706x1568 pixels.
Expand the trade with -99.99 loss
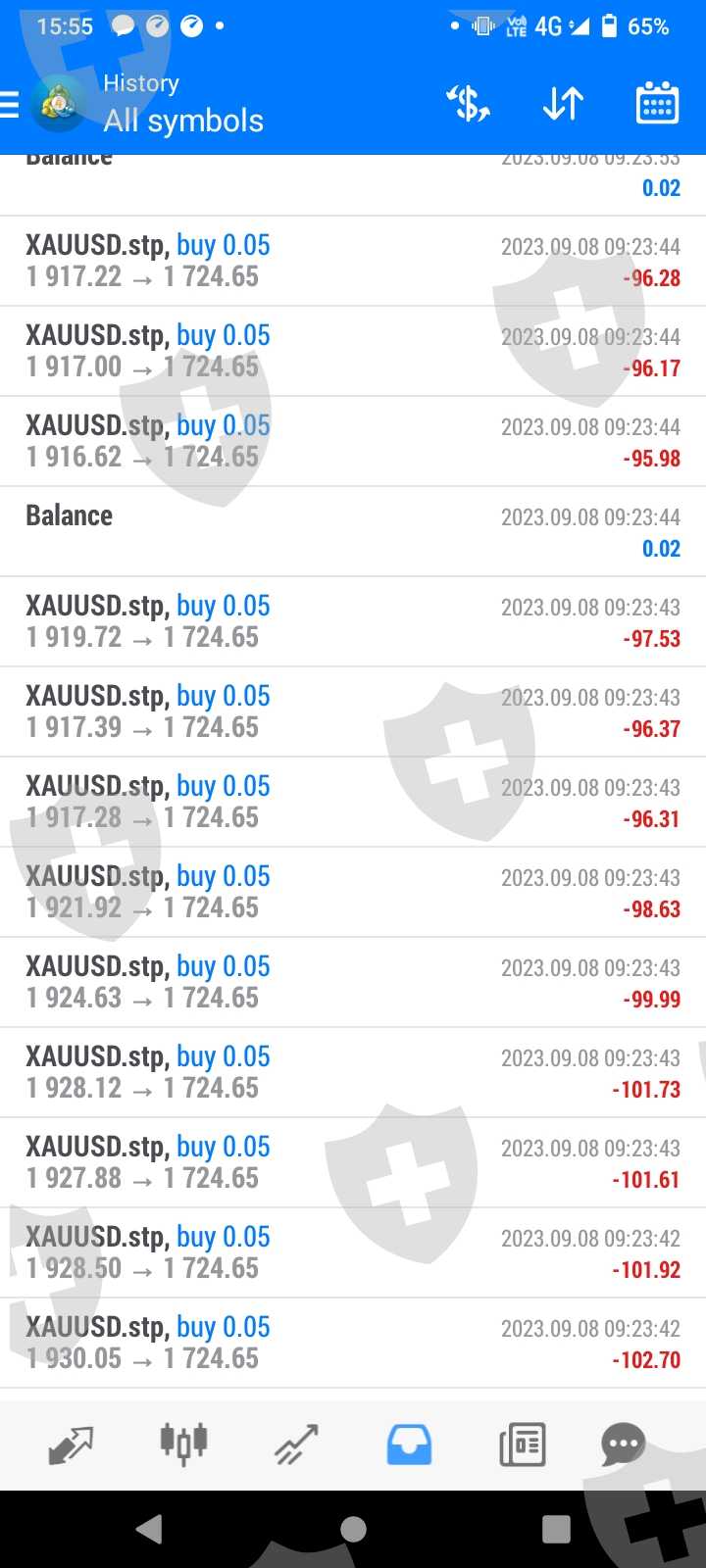coord(353,983)
